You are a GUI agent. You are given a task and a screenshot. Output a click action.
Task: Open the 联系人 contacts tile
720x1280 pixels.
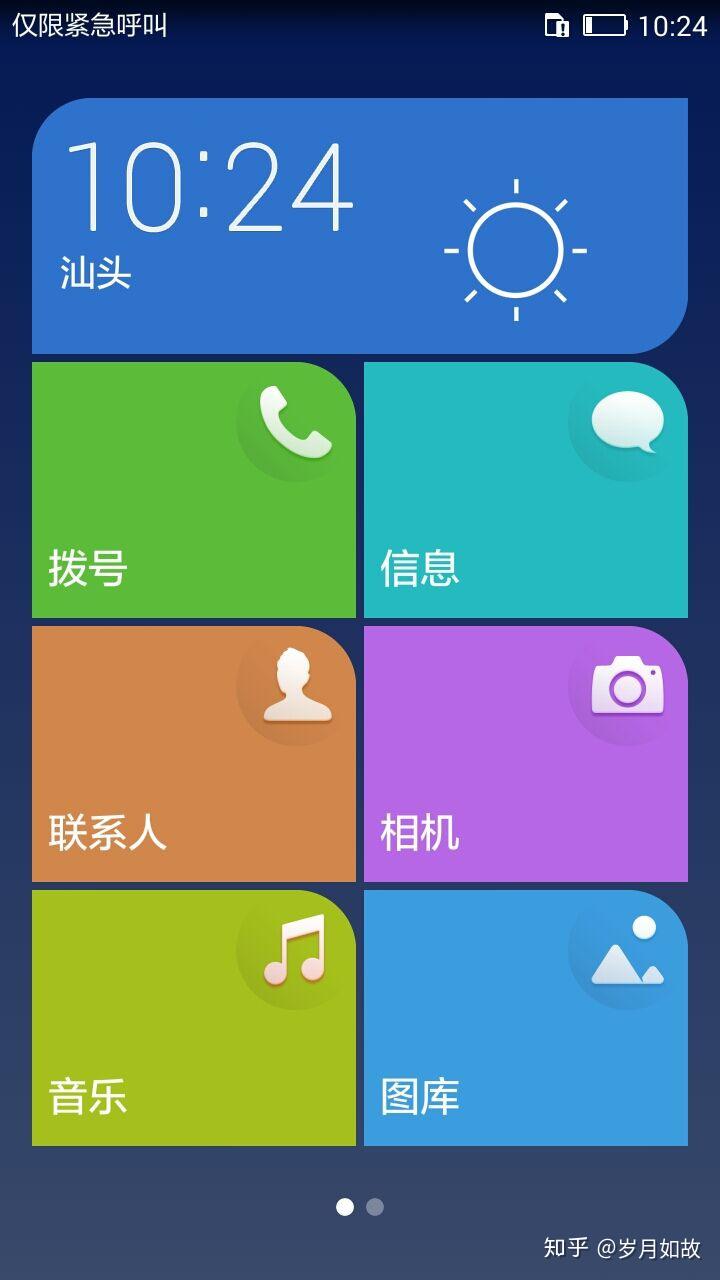point(194,754)
